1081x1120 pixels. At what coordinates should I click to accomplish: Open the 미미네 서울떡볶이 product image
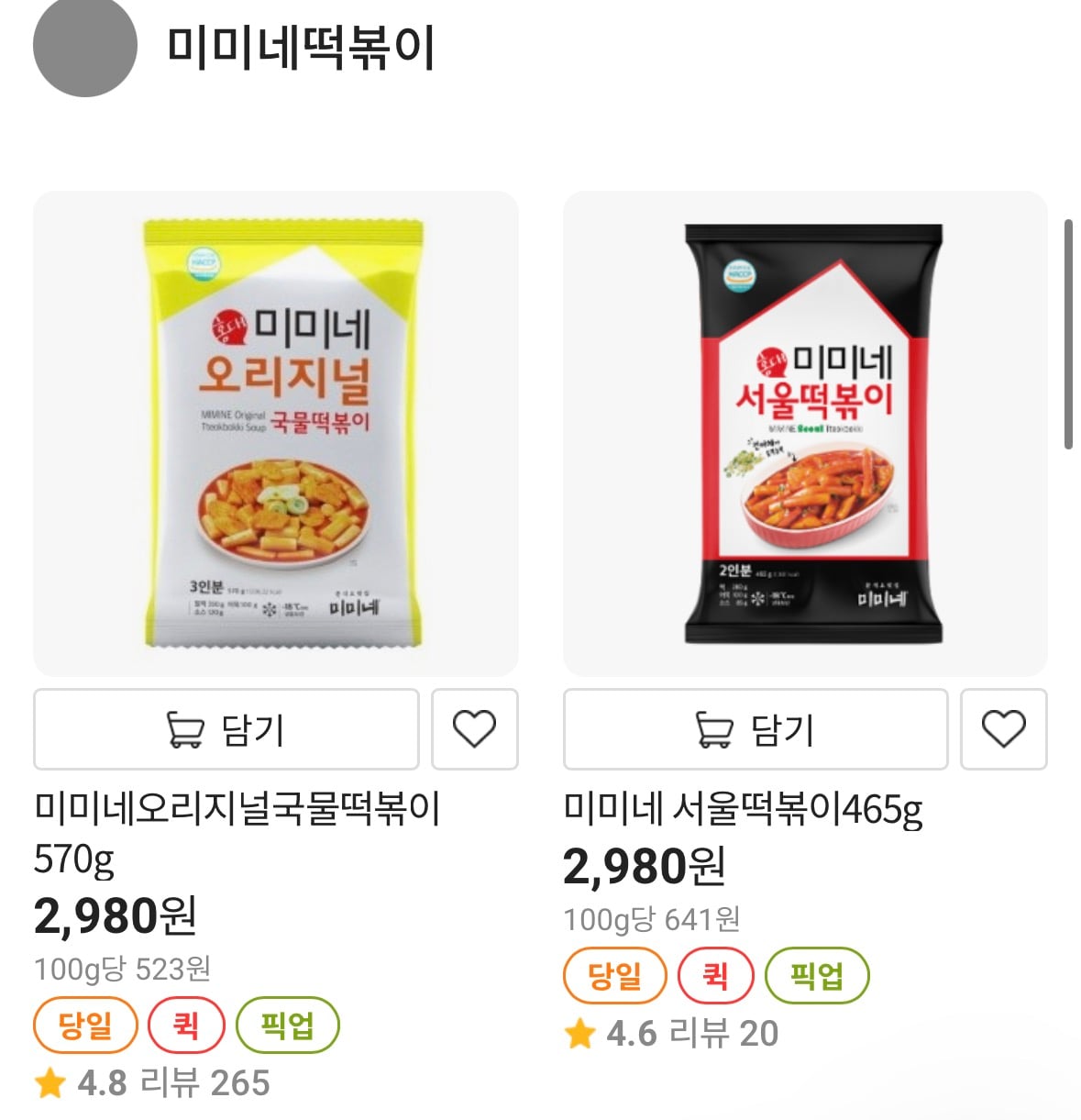click(x=805, y=433)
